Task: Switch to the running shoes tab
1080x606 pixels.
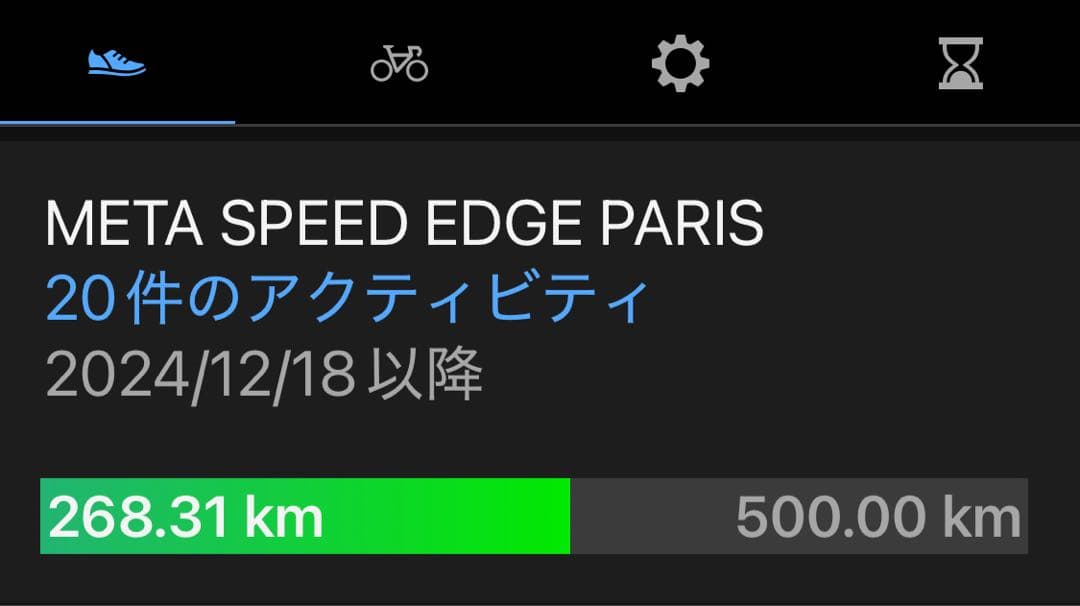Action: [117, 63]
